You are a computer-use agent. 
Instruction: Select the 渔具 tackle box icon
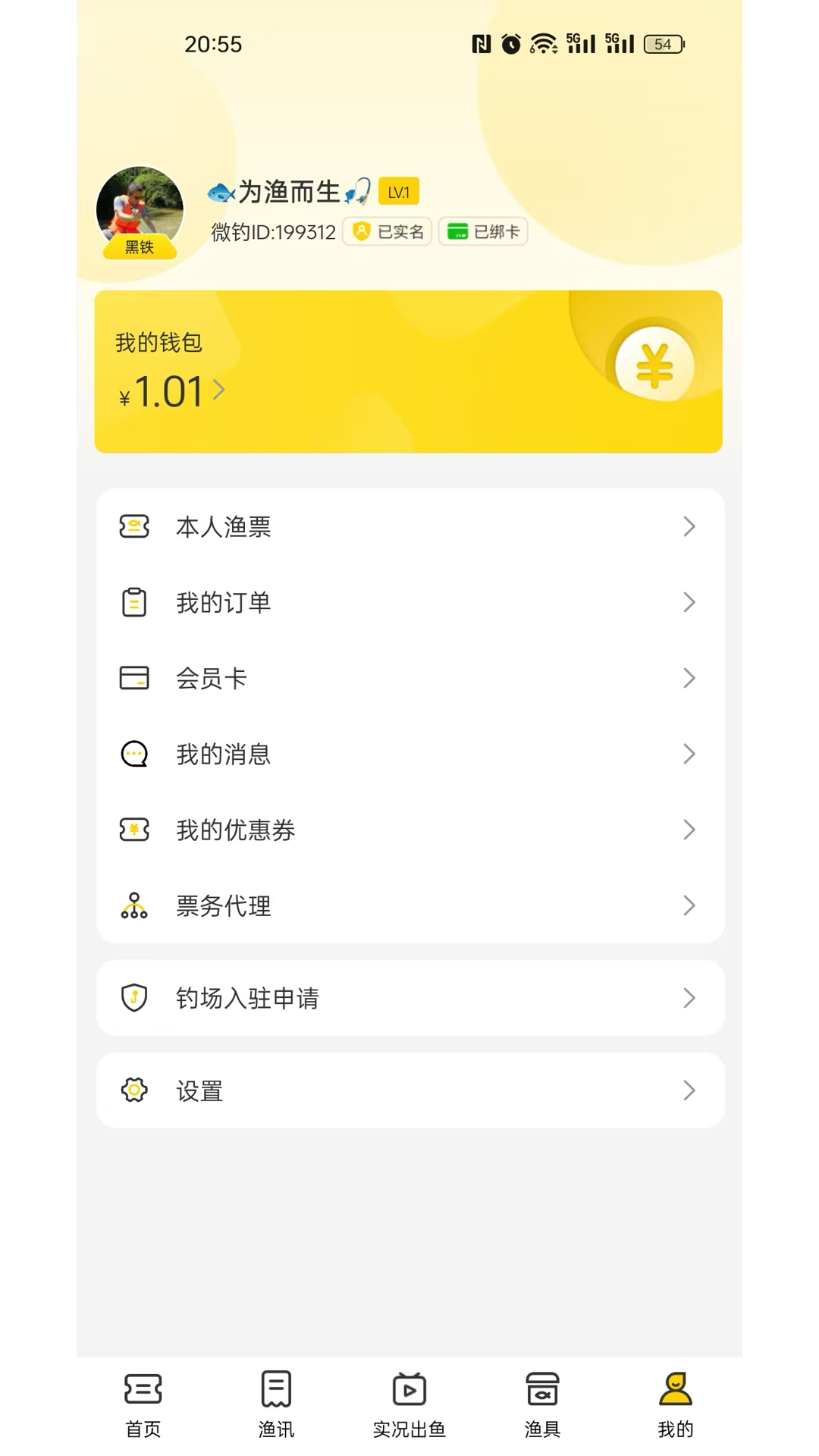pos(543,1389)
